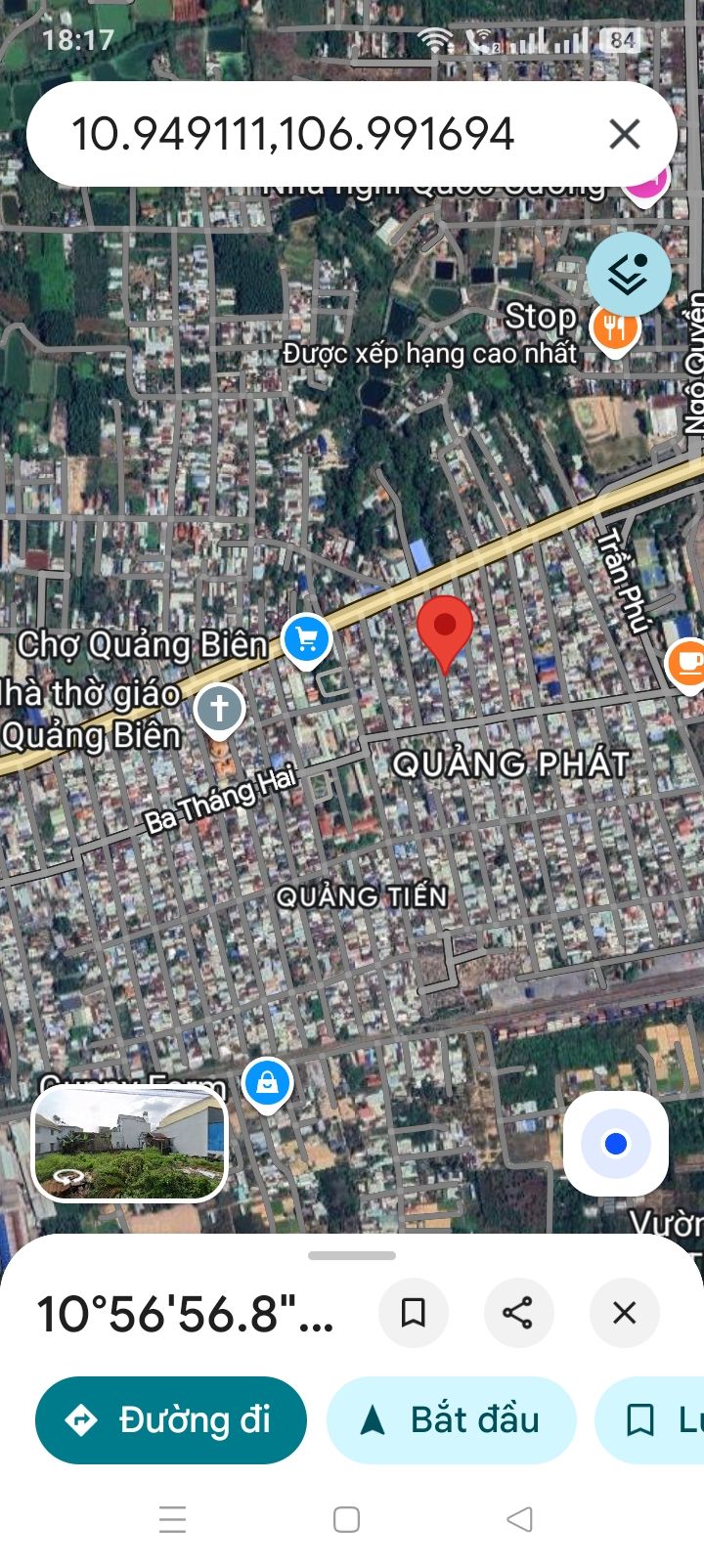Go back using the system back button
This screenshot has height=1568, width=704.
click(x=520, y=1519)
